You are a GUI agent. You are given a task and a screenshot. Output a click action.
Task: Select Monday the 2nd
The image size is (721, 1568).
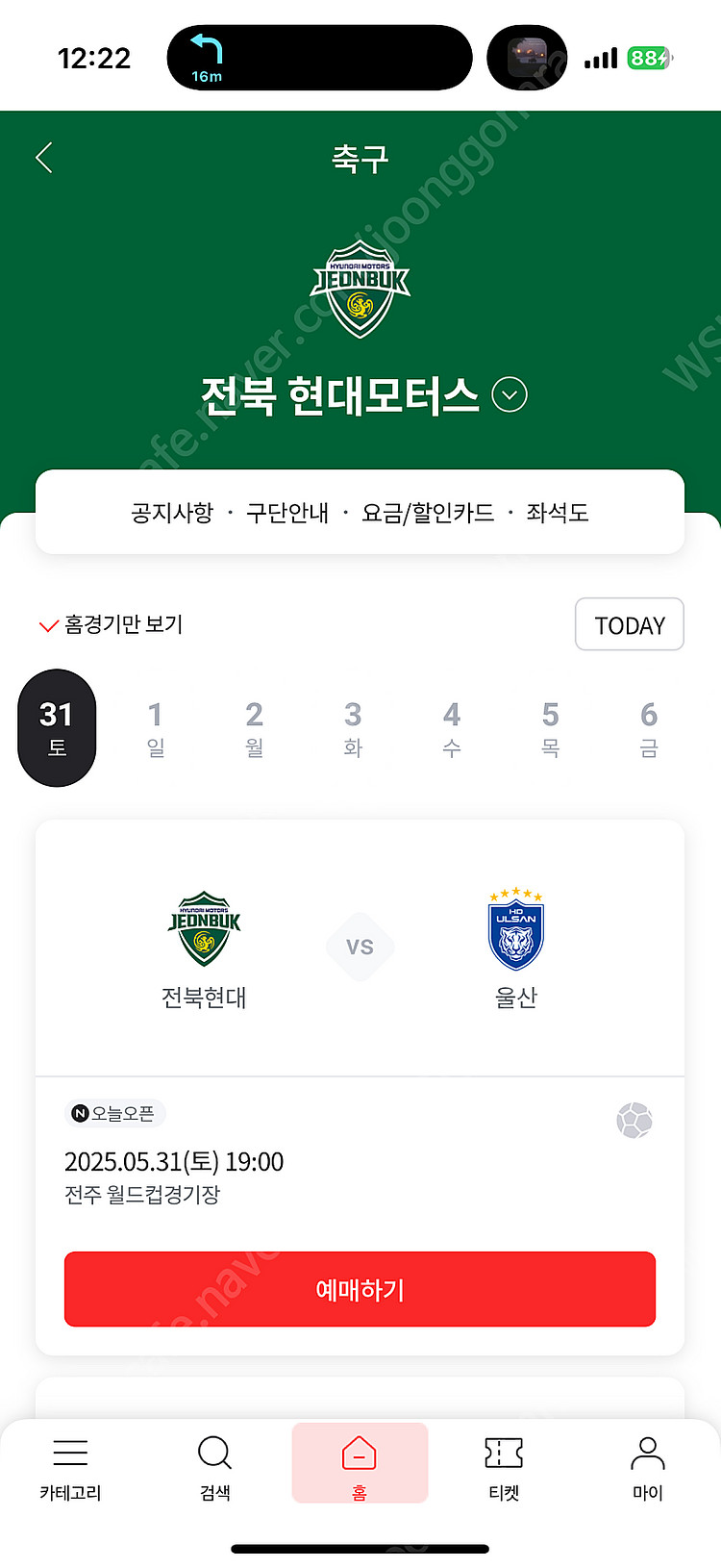click(255, 727)
